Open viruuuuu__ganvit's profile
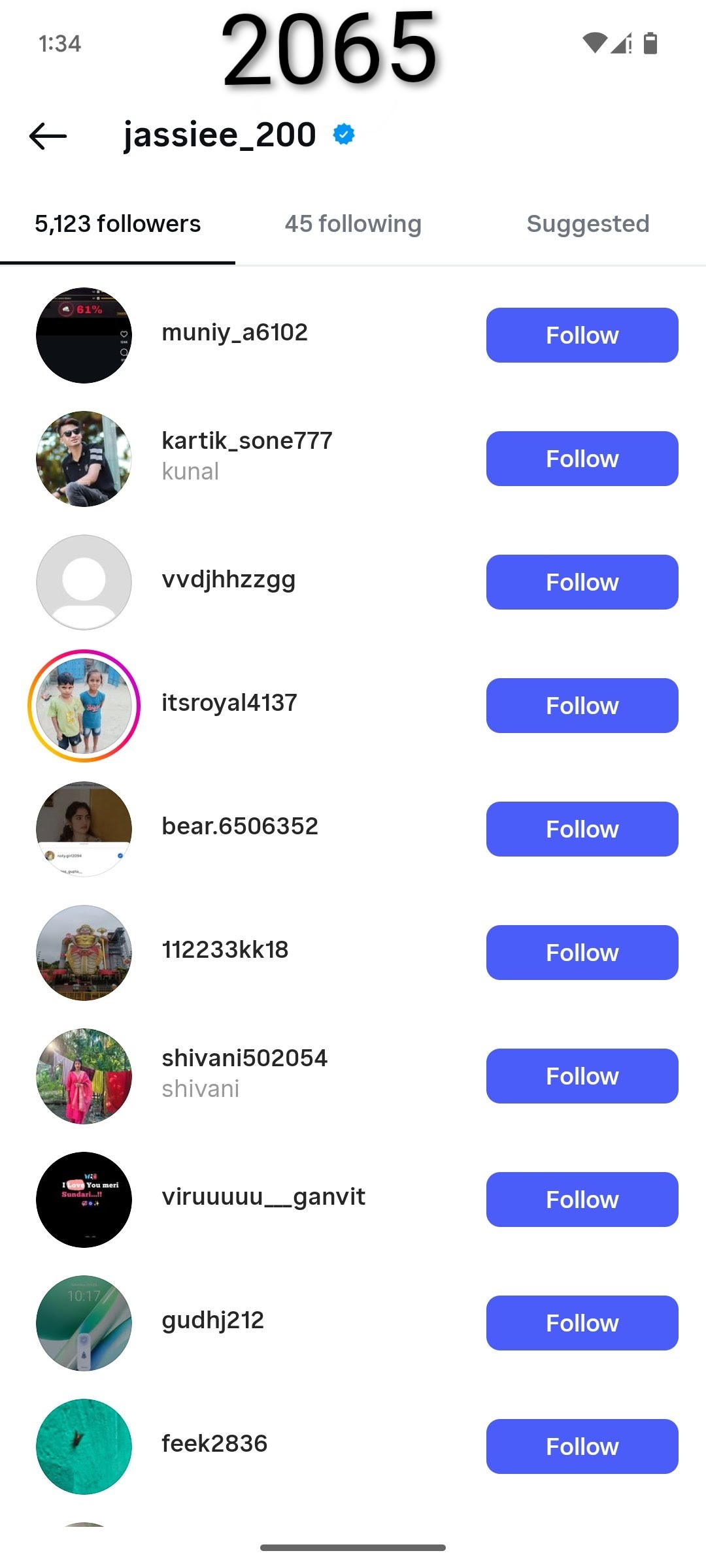Image resolution: width=706 pixels, height=1568 pixels. (x=263, y=1197)
